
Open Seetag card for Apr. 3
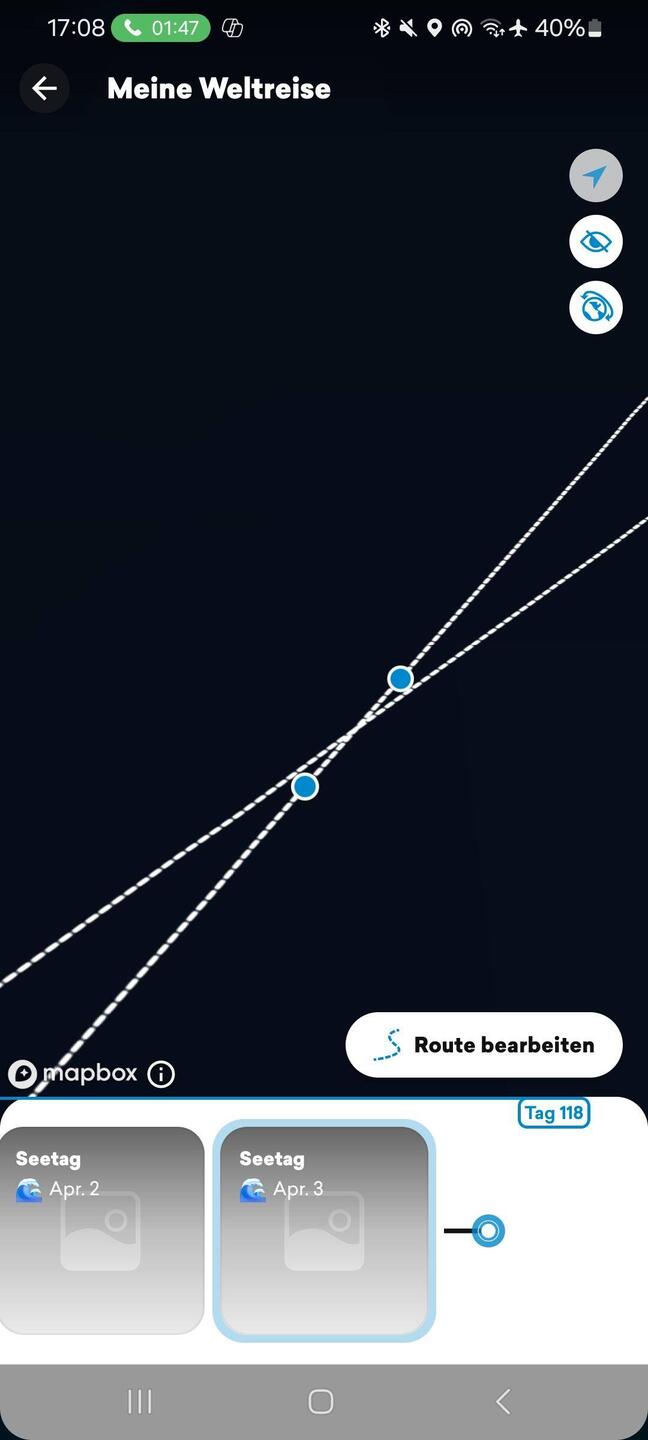(324, 1230)
